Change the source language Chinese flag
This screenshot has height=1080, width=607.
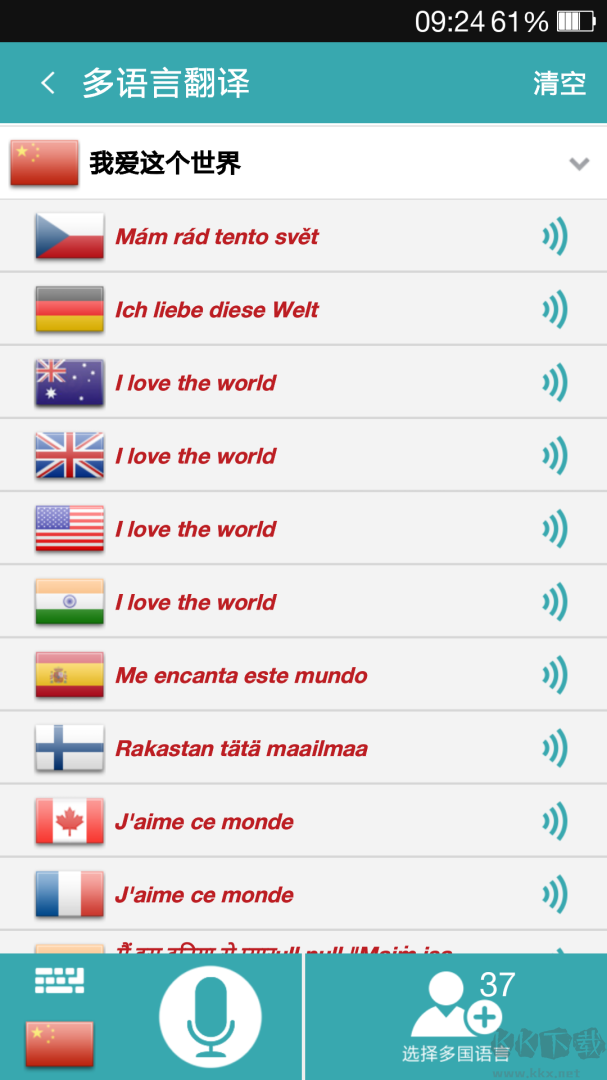pos(59,1043)
